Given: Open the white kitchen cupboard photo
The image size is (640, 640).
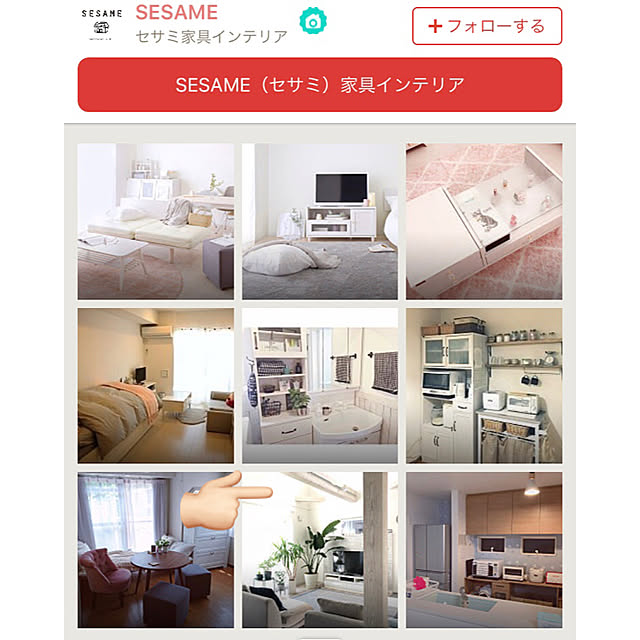Looking at the screenshot, I should point(484,385).
